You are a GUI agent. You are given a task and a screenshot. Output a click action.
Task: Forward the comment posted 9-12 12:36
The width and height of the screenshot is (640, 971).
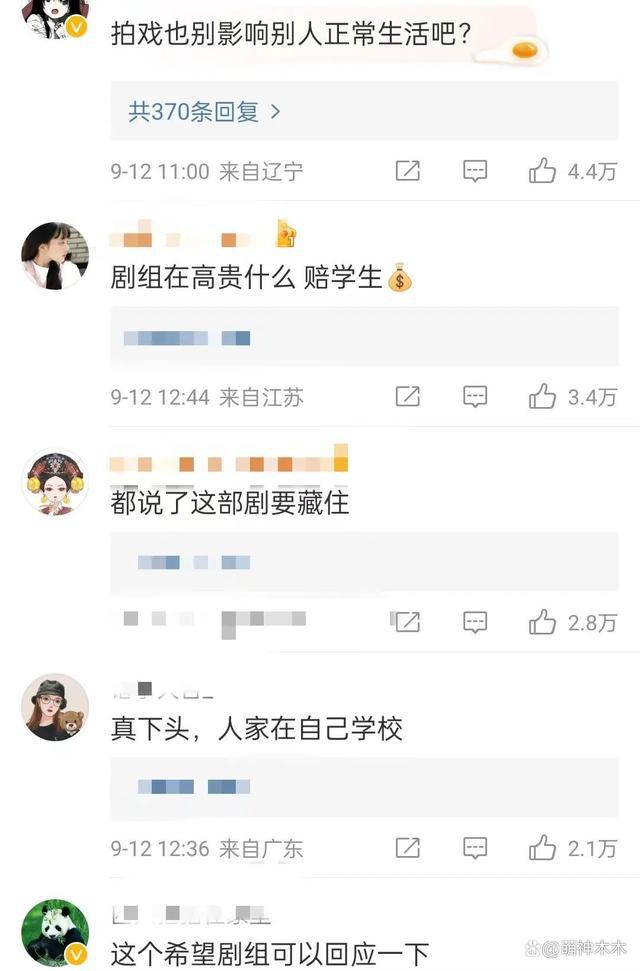pyautogui.click(x=407, y=848)
